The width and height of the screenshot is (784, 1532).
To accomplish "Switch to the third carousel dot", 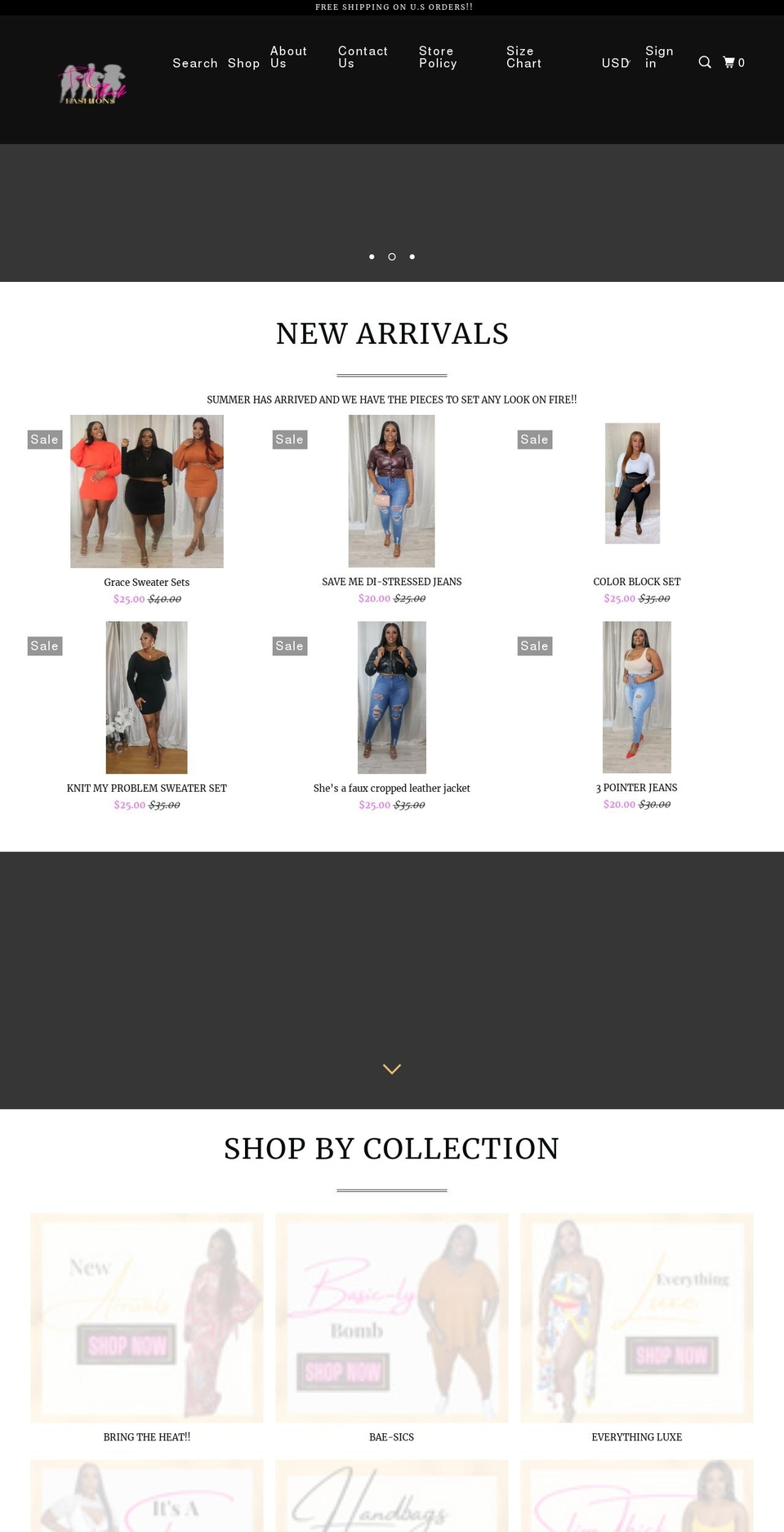I will (x=412, y=257).
